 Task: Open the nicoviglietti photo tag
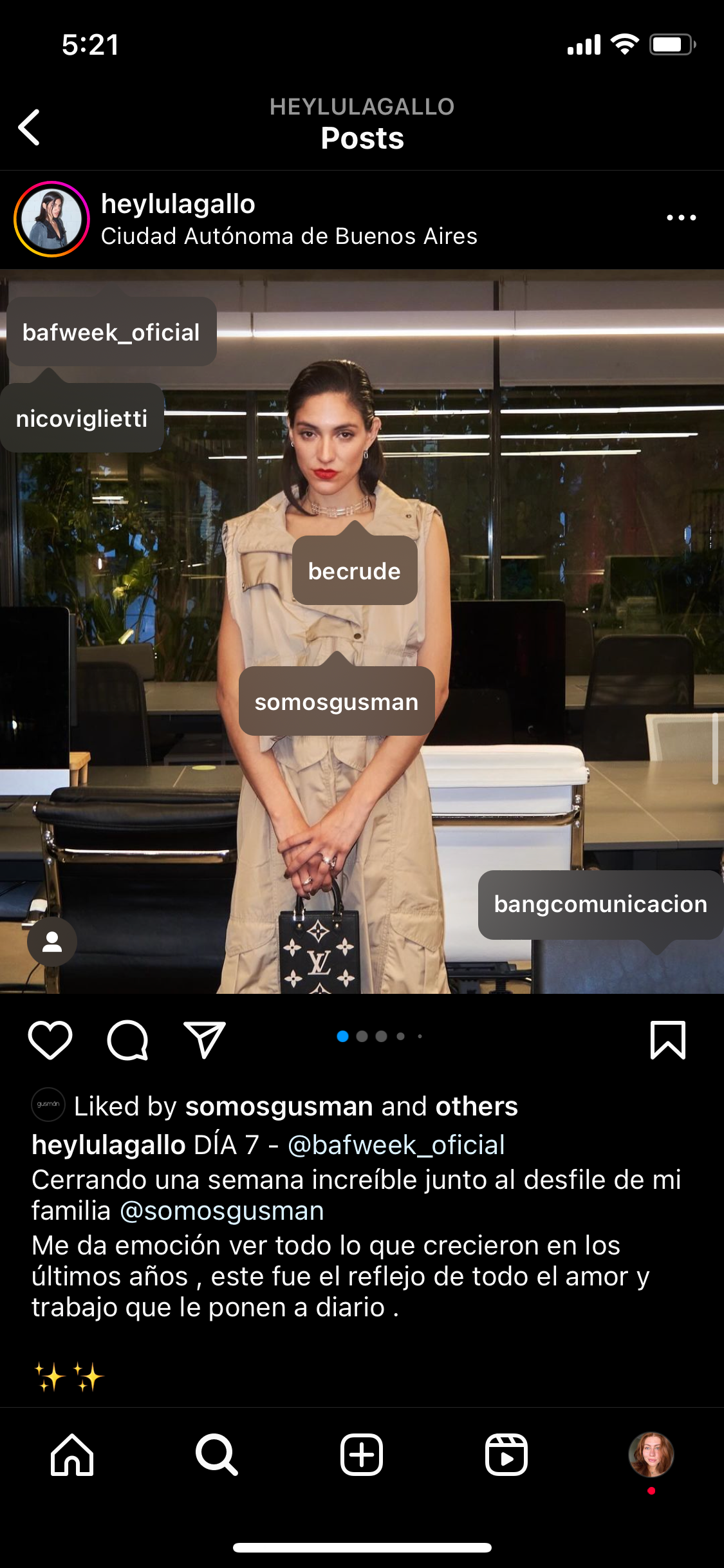pyautogui.click(x=82, y=418)
